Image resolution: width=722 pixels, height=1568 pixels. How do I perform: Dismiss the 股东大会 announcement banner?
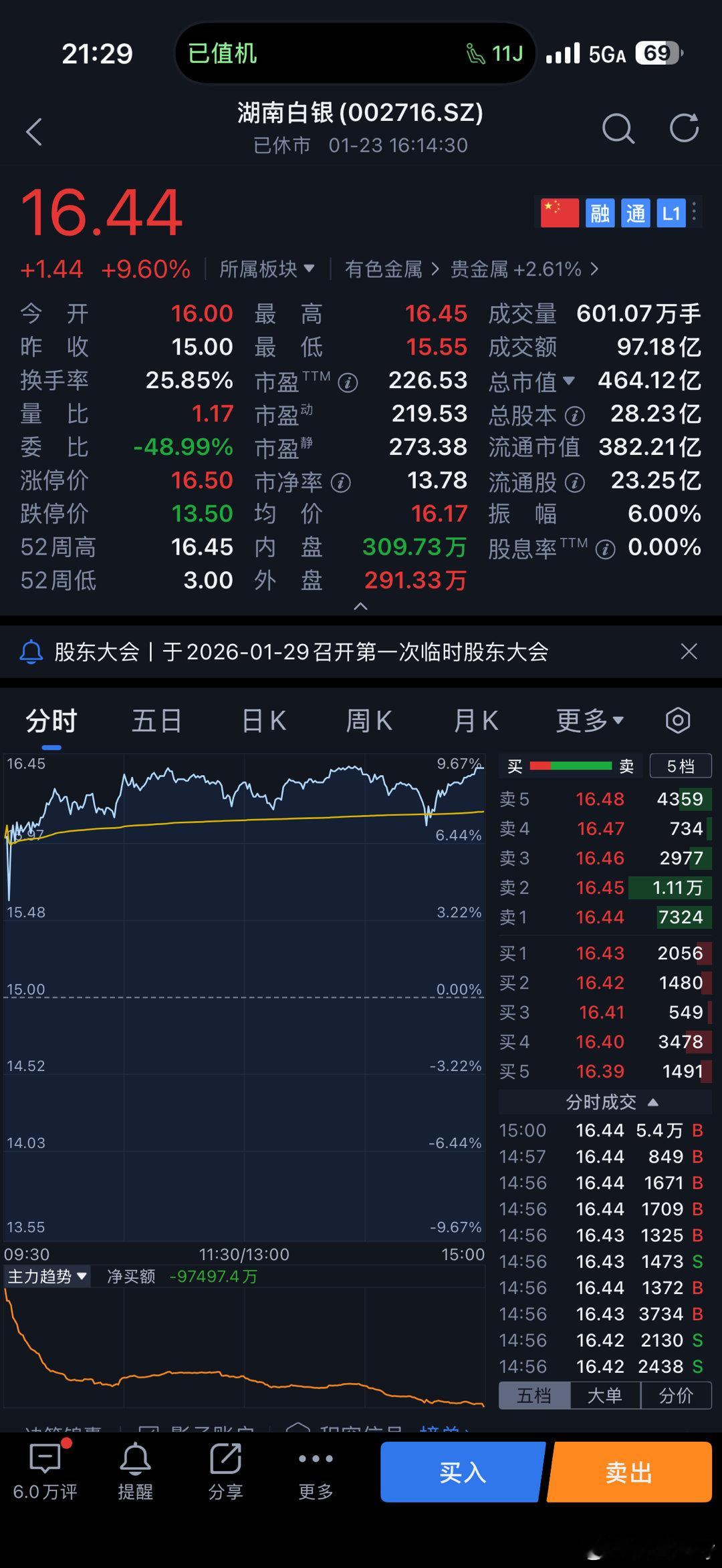(689, 651)
